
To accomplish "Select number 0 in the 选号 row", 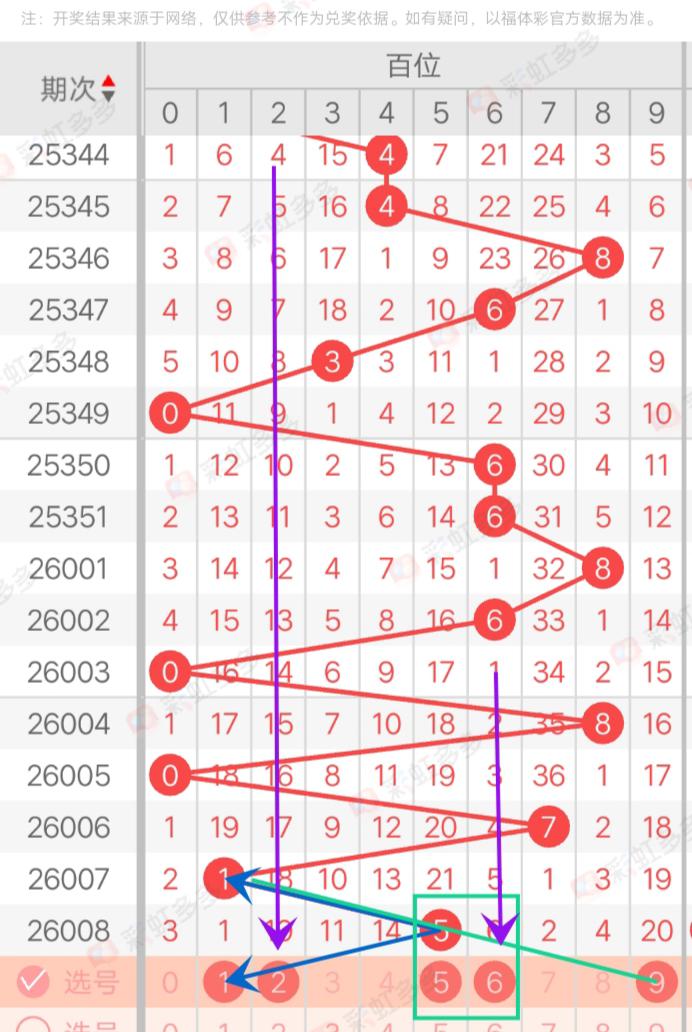I will tap(170, 983).
